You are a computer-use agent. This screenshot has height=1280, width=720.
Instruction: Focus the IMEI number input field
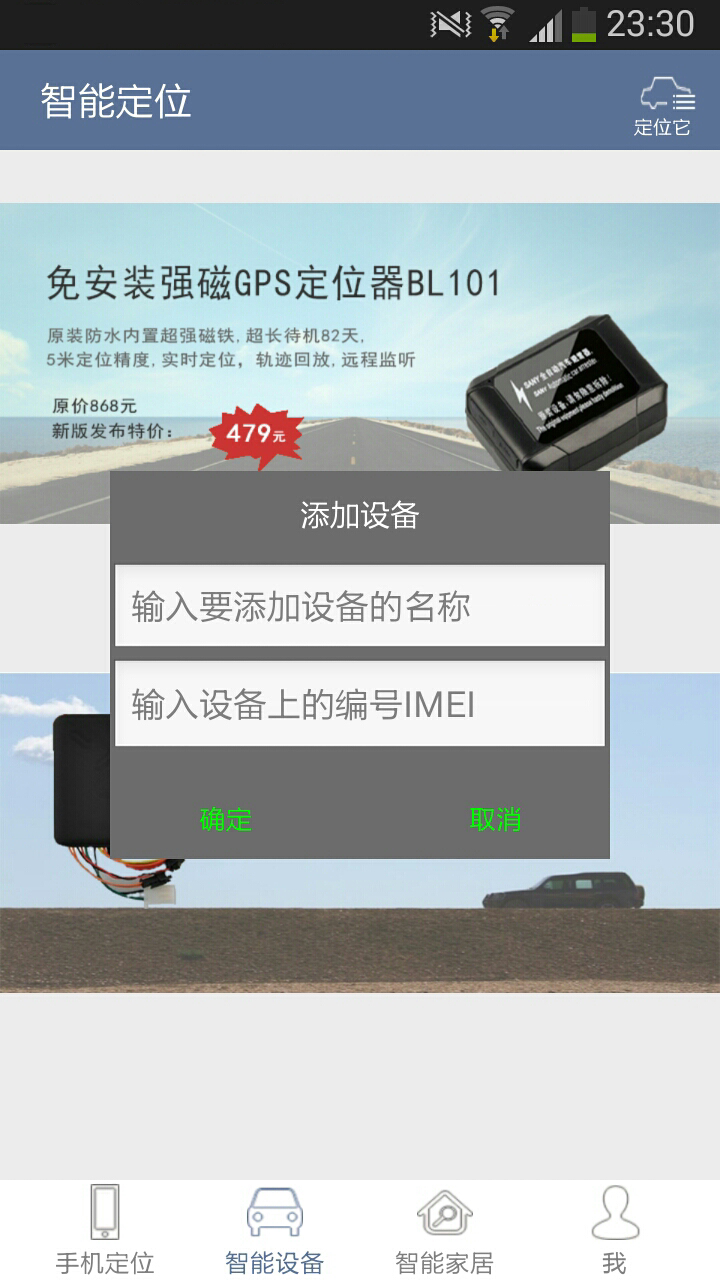tap(360, 704)
